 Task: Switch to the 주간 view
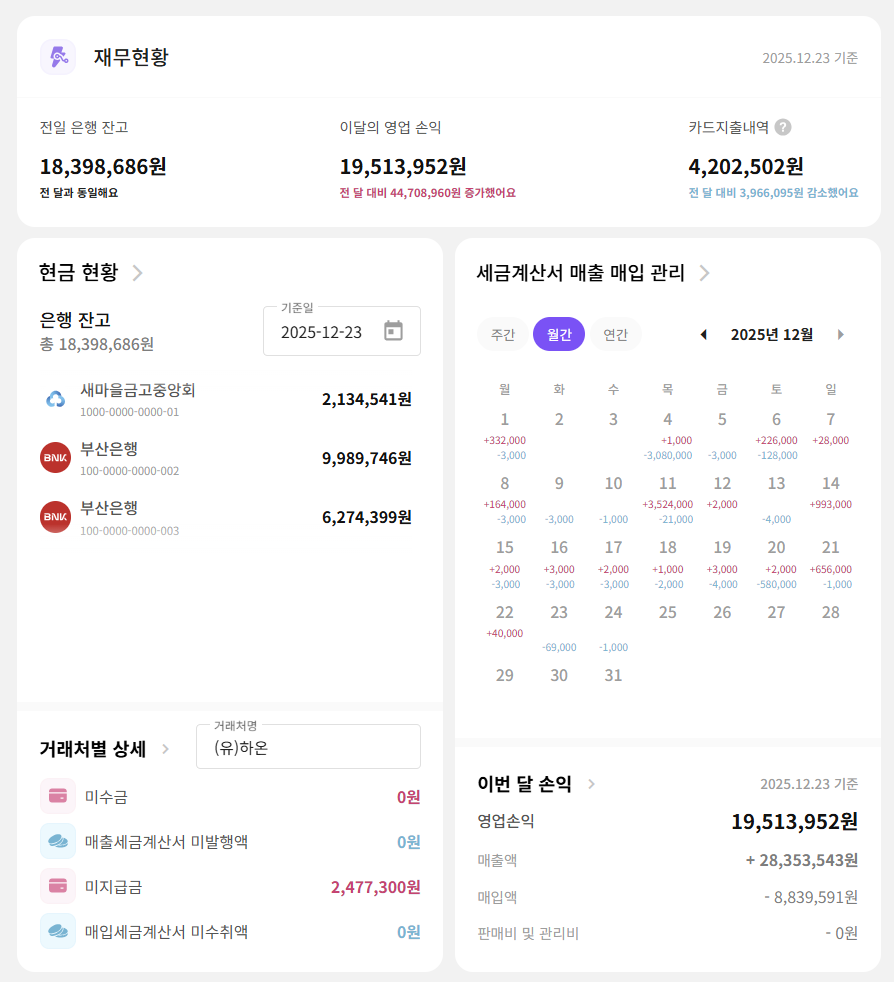tap(502, 334)
